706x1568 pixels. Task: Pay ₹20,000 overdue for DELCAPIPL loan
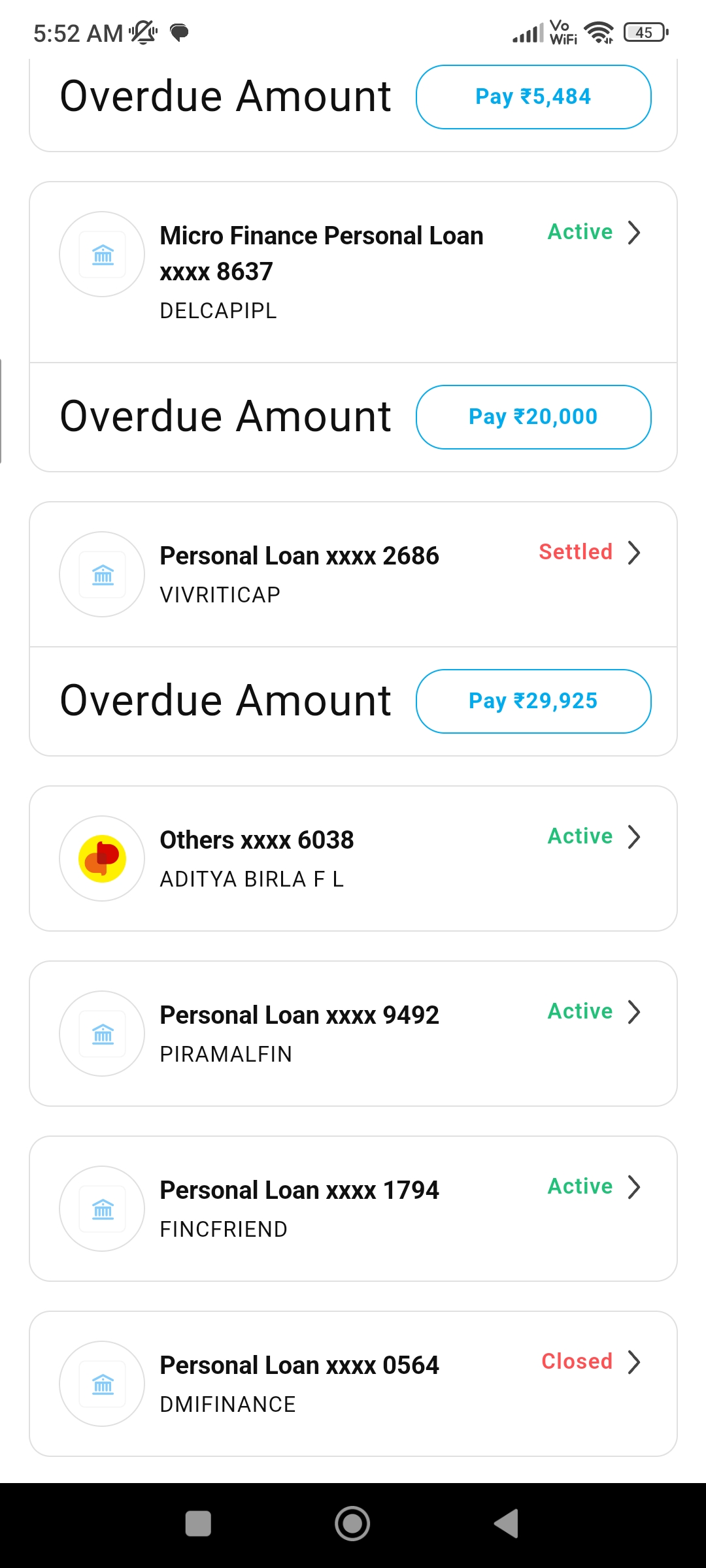pos(533,417)
